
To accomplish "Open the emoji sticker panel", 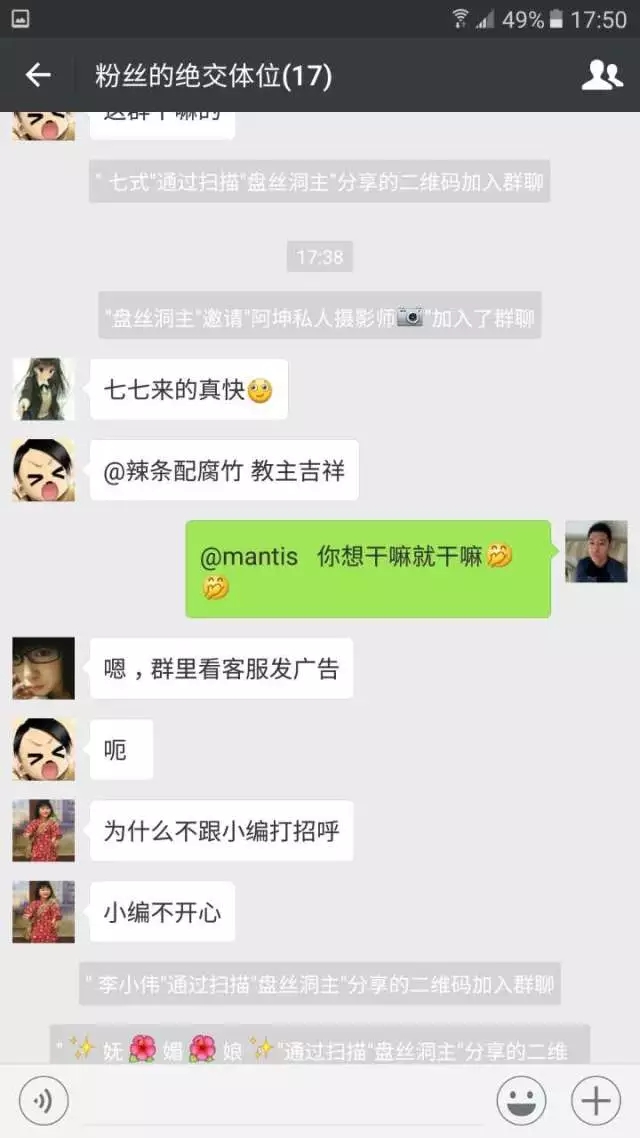I will coord(521,1101).
